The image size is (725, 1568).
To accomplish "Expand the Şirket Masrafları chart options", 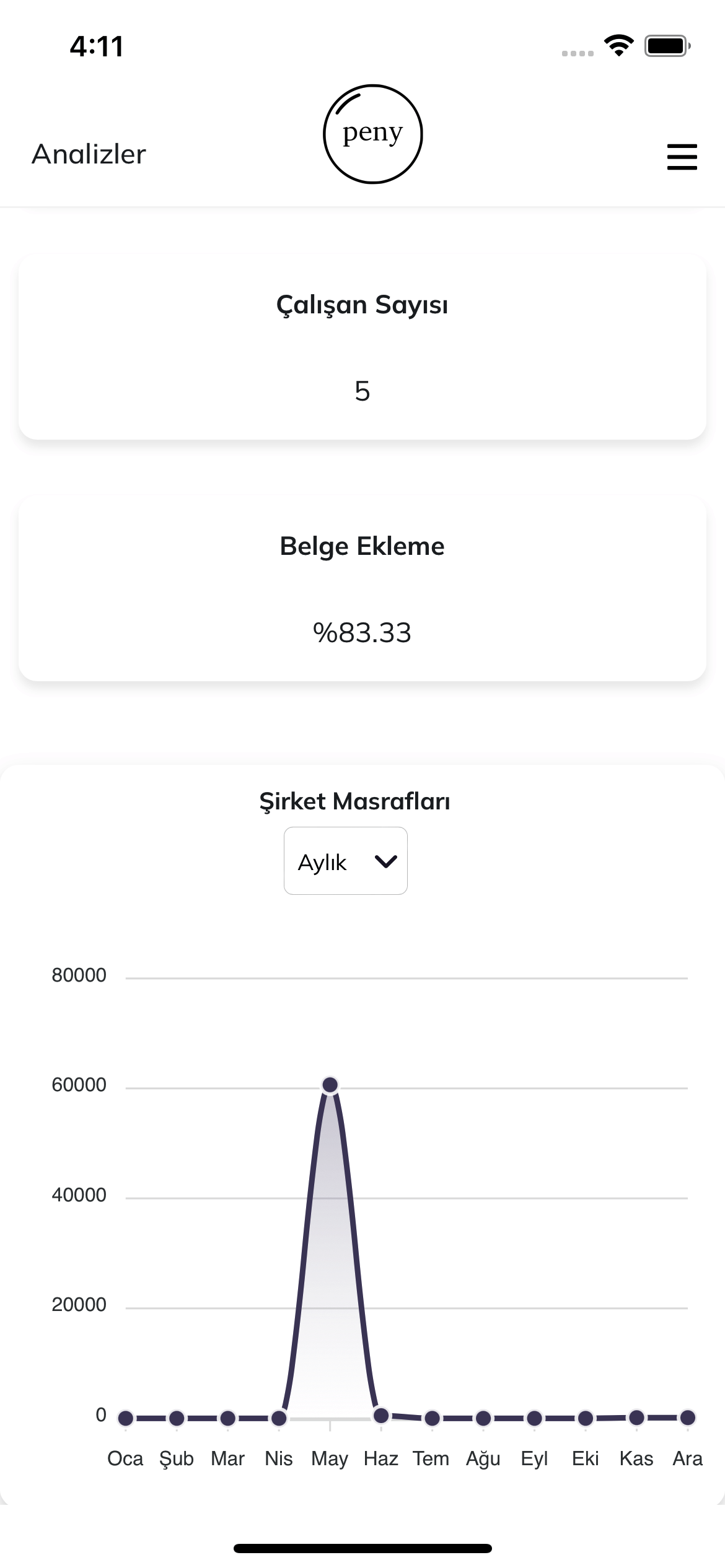I will (x=345, y=861).
